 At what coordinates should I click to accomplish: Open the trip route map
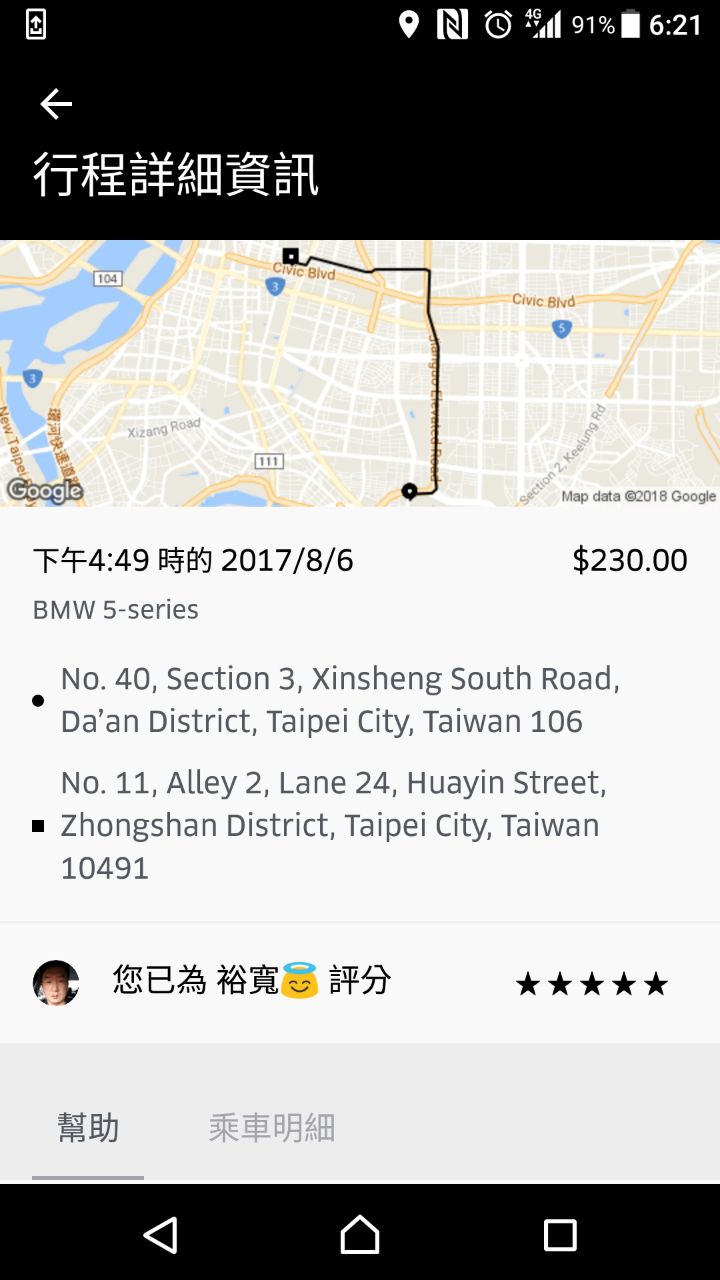tap(360, 373)
